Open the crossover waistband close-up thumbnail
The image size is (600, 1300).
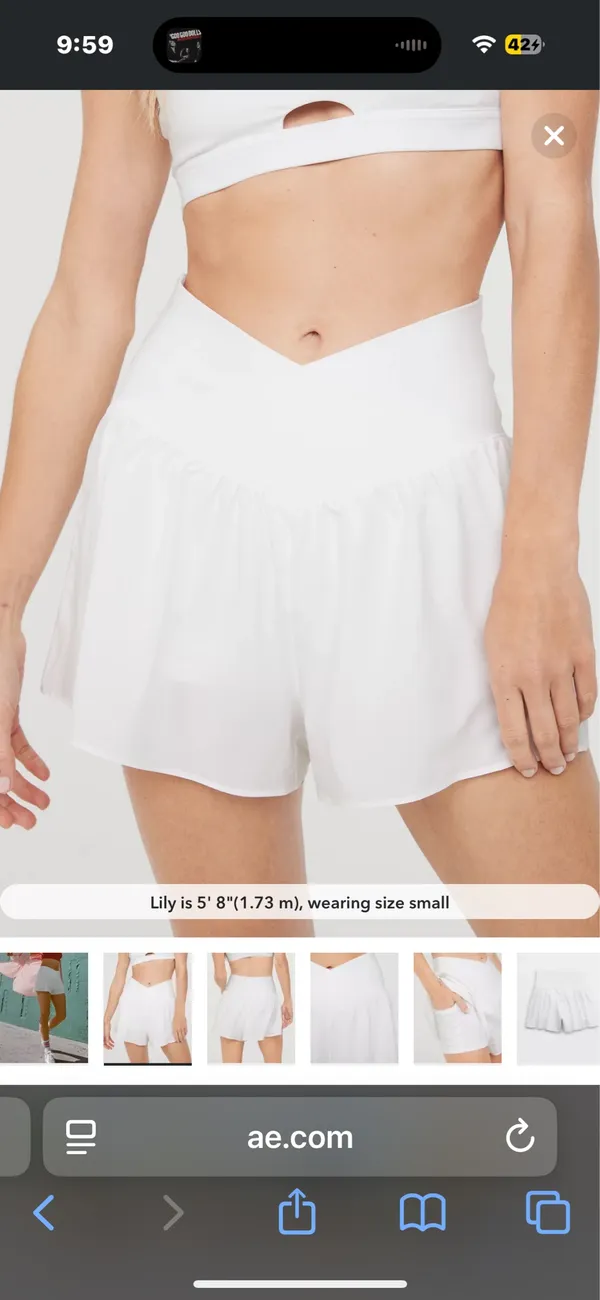tap(354, 1007)
